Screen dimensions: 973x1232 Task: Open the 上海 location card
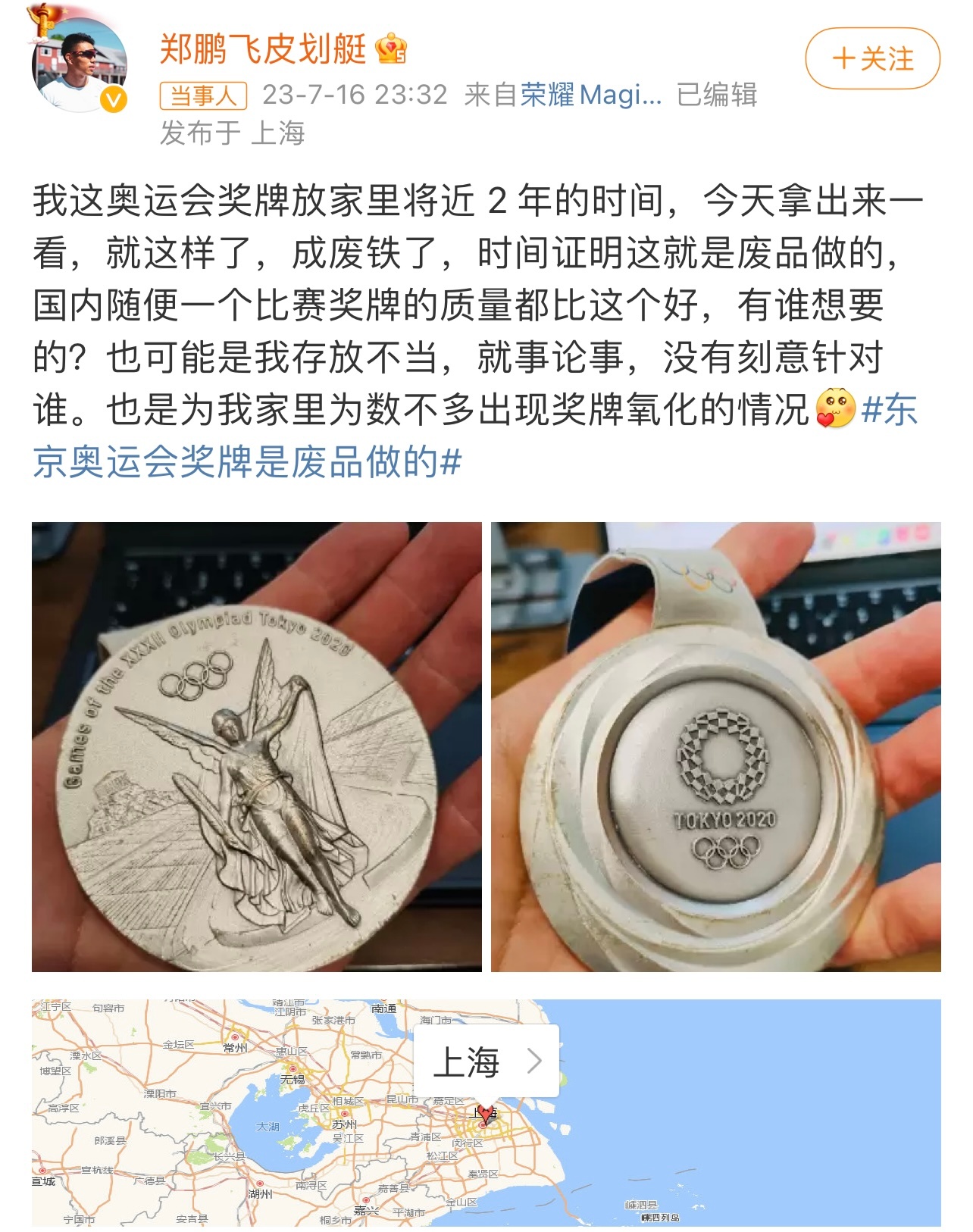[486, 1061]
